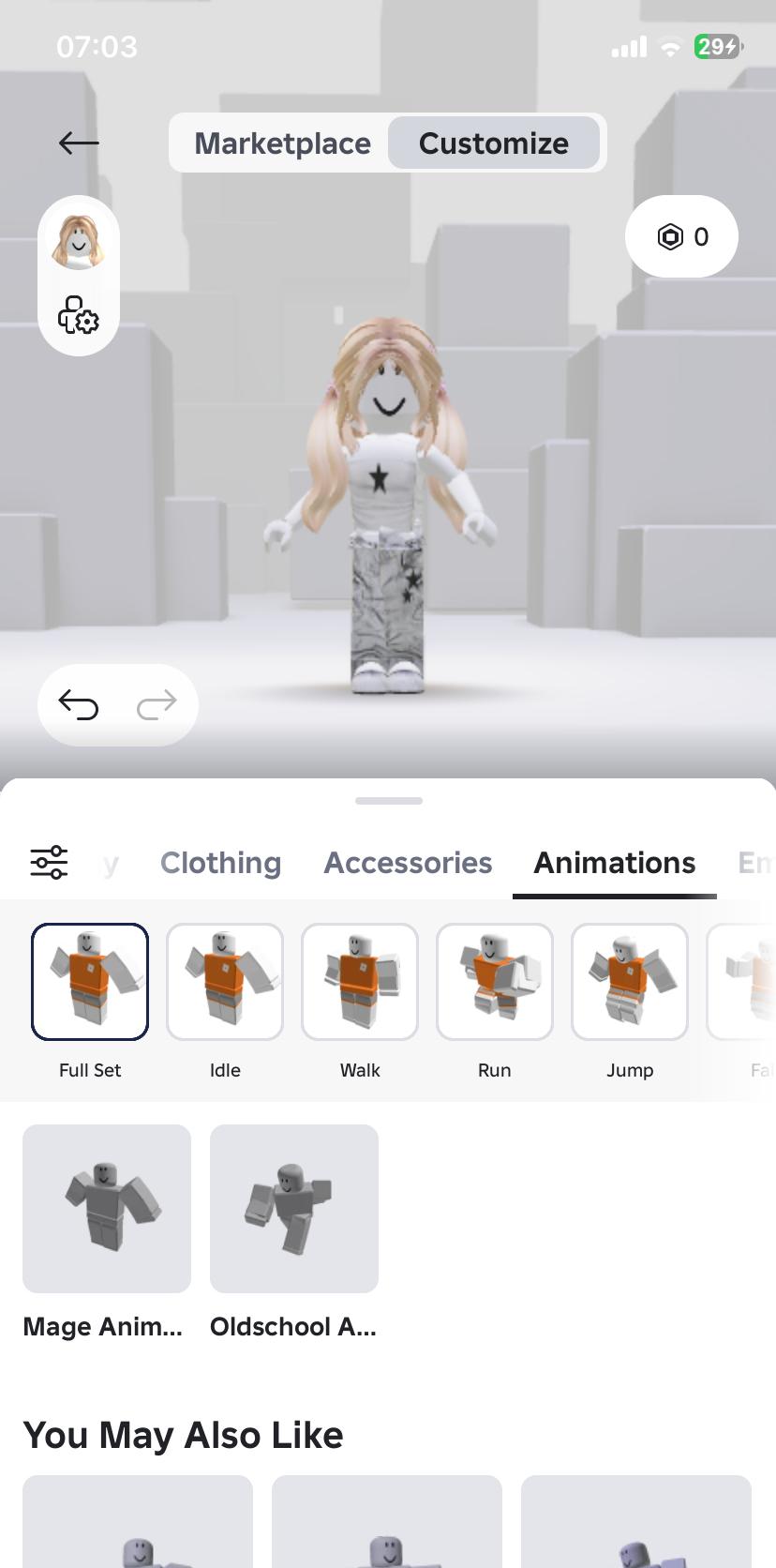Viewport: 776px width, 1568px height.
Task: Open the avatar headshot switcher
Action: [79, 240]
